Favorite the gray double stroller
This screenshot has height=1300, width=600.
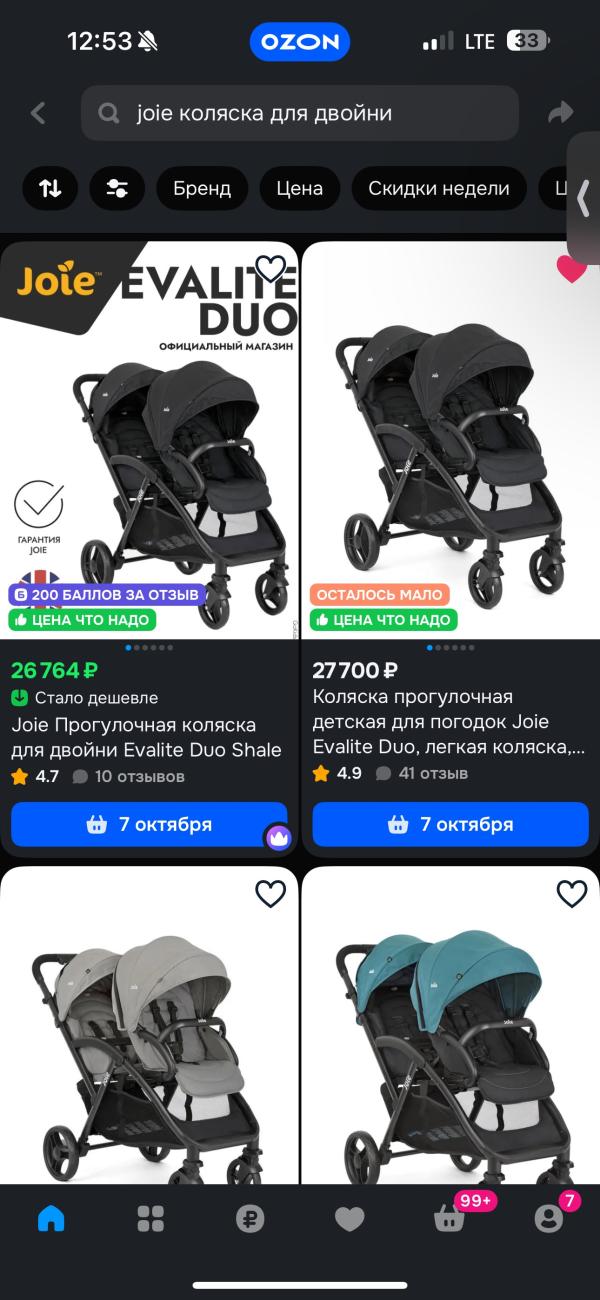point(270,894)
